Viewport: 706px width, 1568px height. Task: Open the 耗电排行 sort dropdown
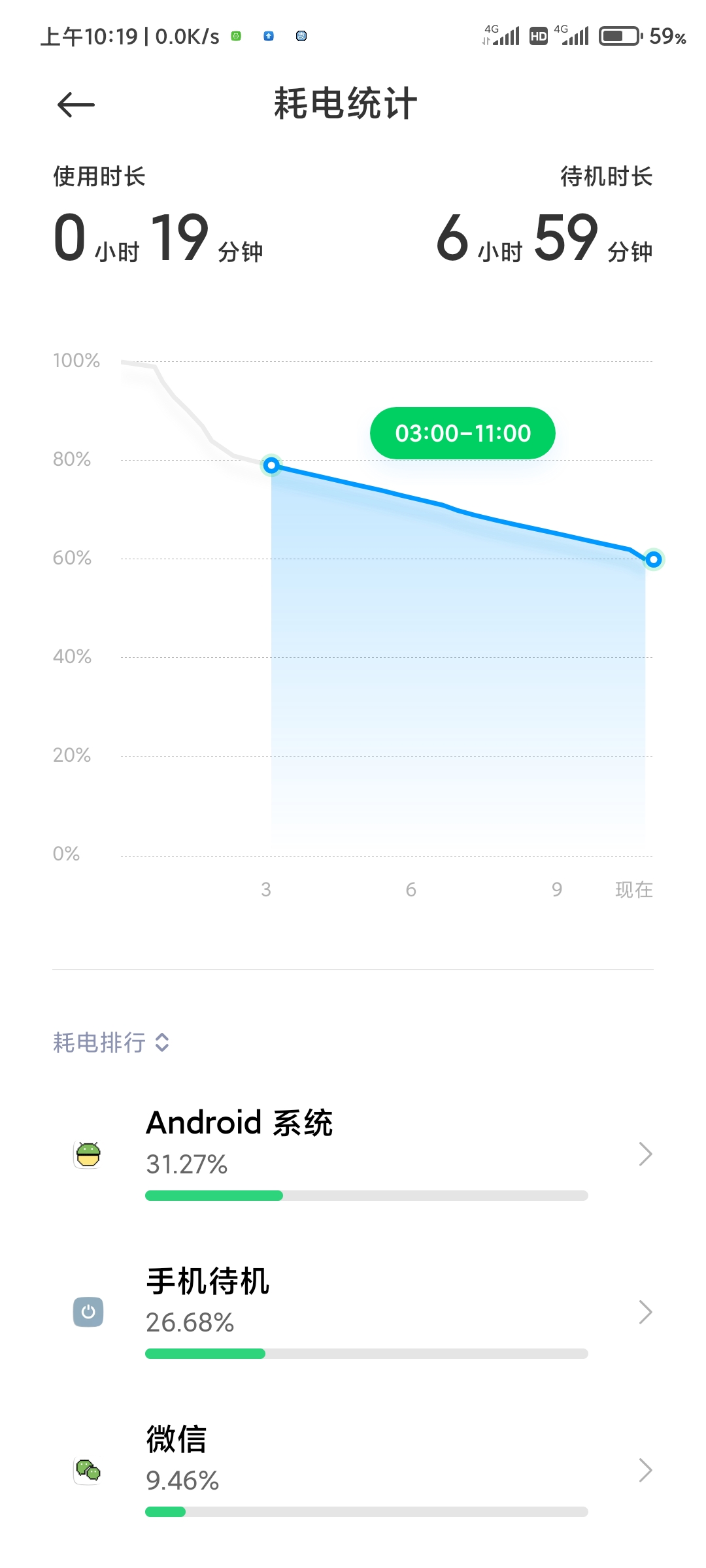point(111,1042)
